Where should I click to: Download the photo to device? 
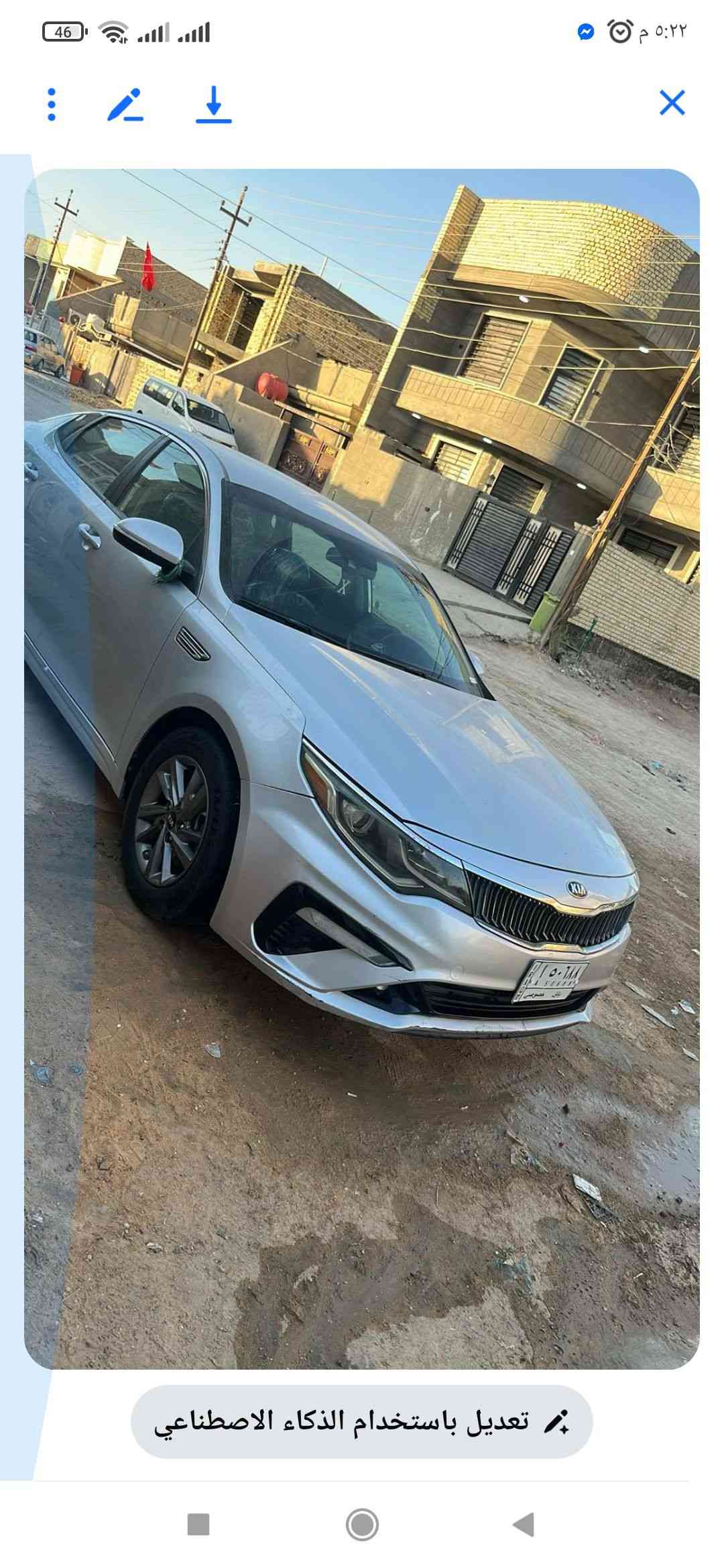[x=213, y=105]
